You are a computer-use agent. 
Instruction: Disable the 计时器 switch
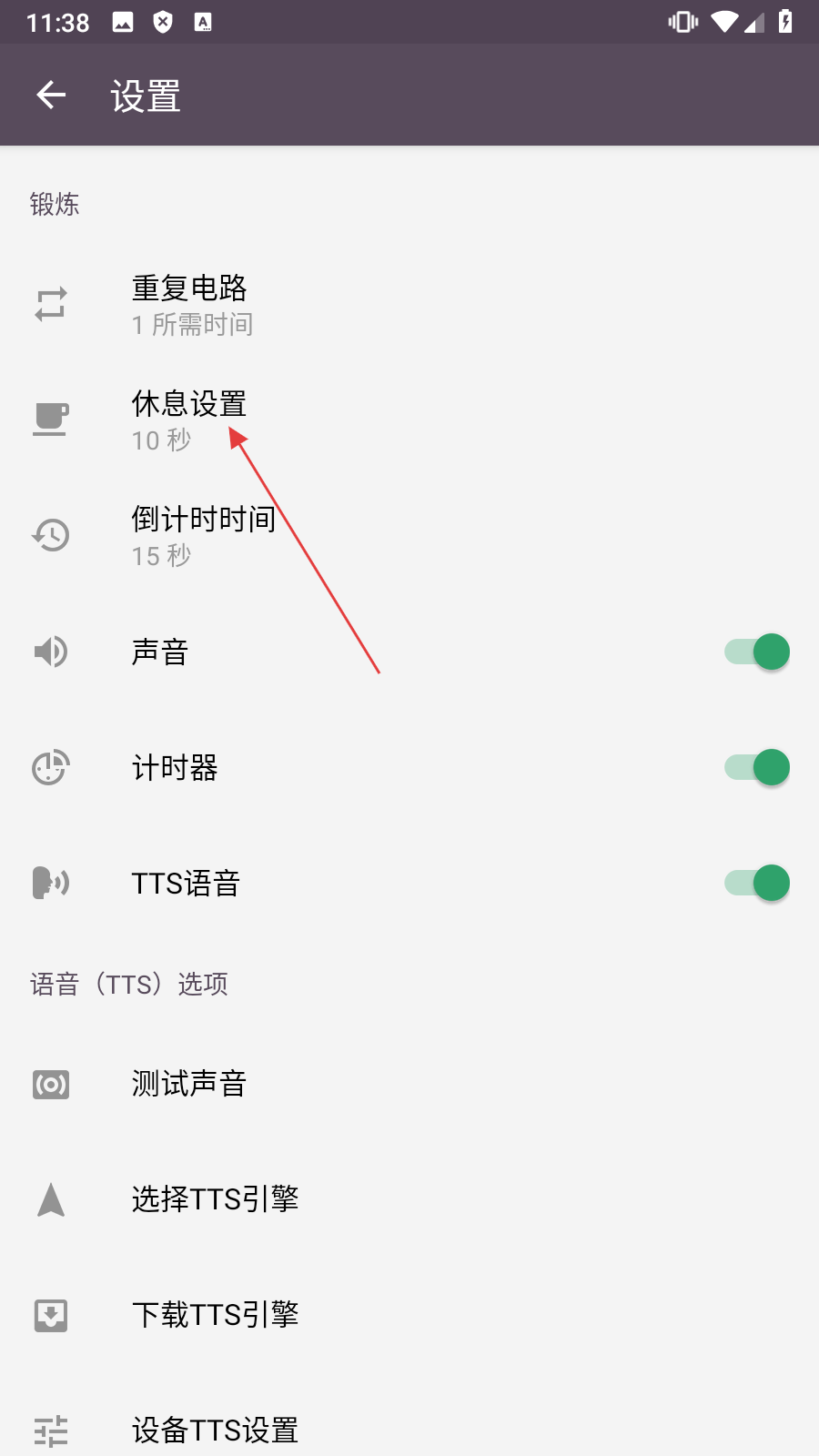point(757,767)
